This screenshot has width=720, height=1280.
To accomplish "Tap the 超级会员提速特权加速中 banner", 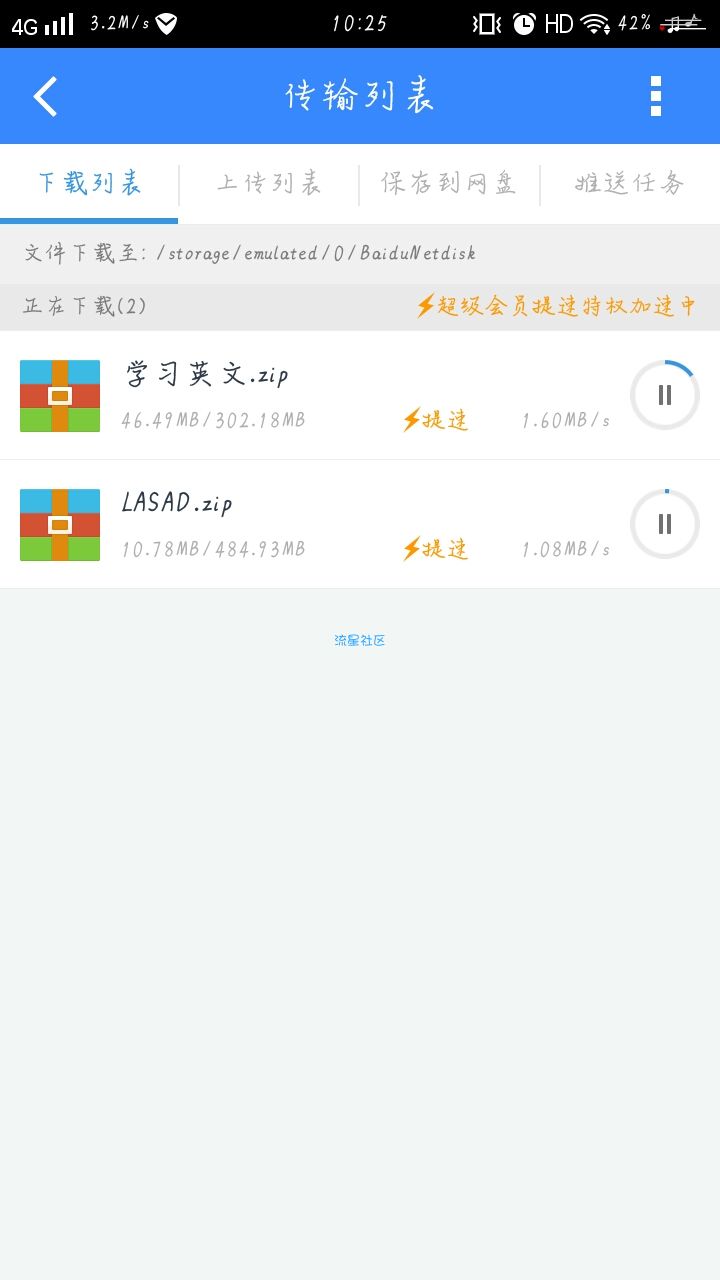I will 555,306.
